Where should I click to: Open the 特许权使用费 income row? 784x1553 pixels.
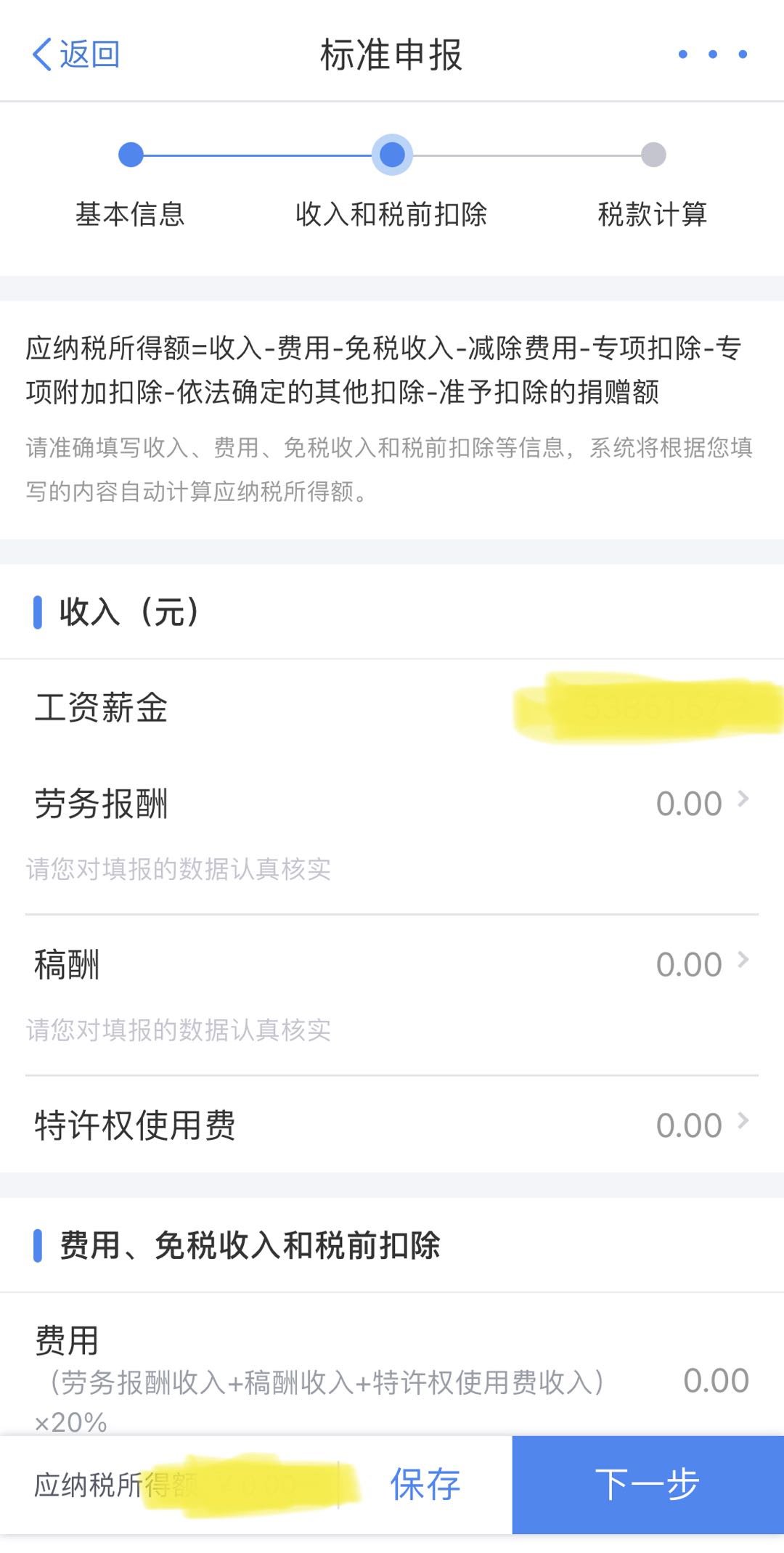pos(392,1125)
